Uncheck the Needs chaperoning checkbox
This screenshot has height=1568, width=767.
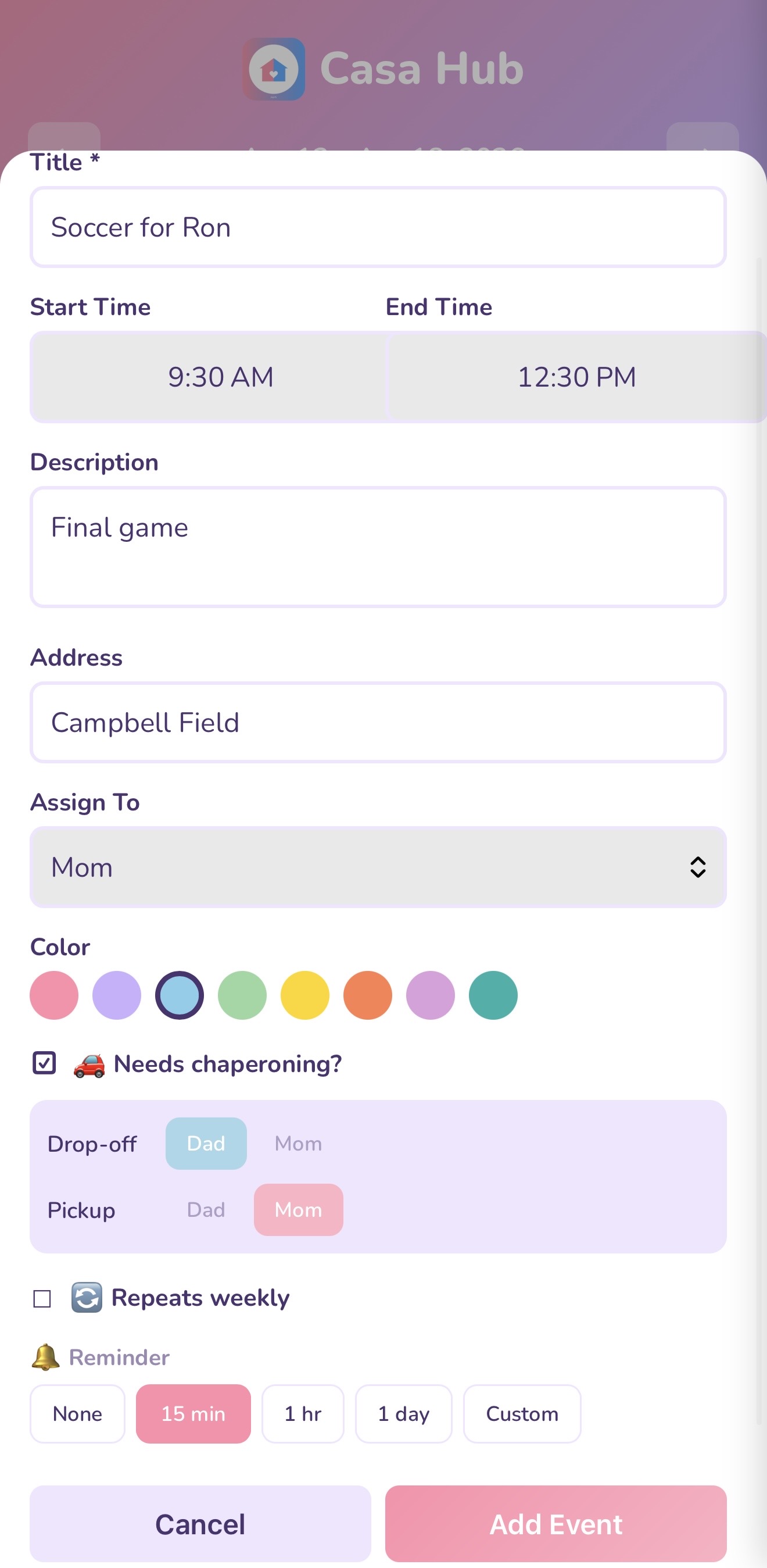click(44, 1063)
